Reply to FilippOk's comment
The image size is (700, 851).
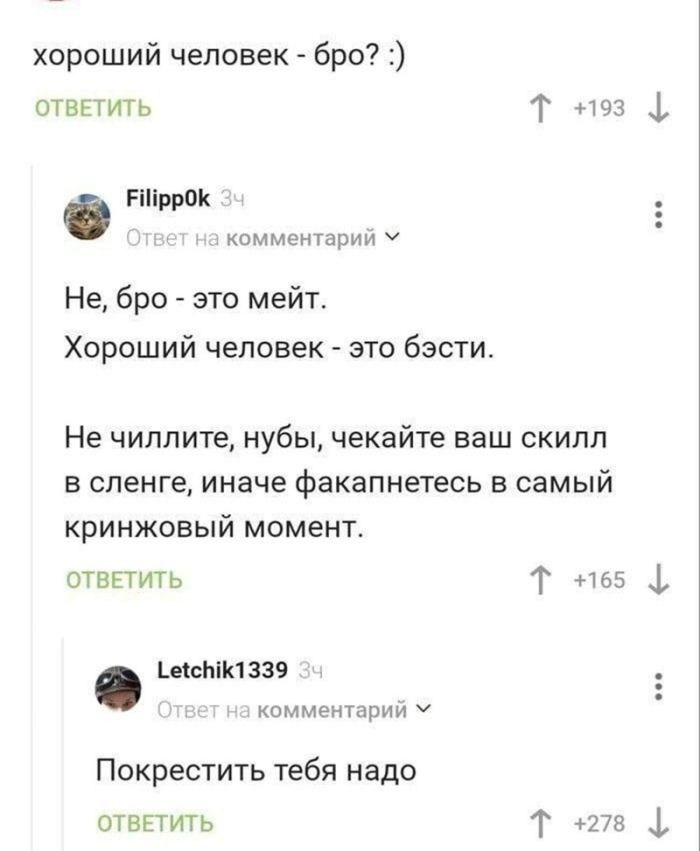coord(123,579)
